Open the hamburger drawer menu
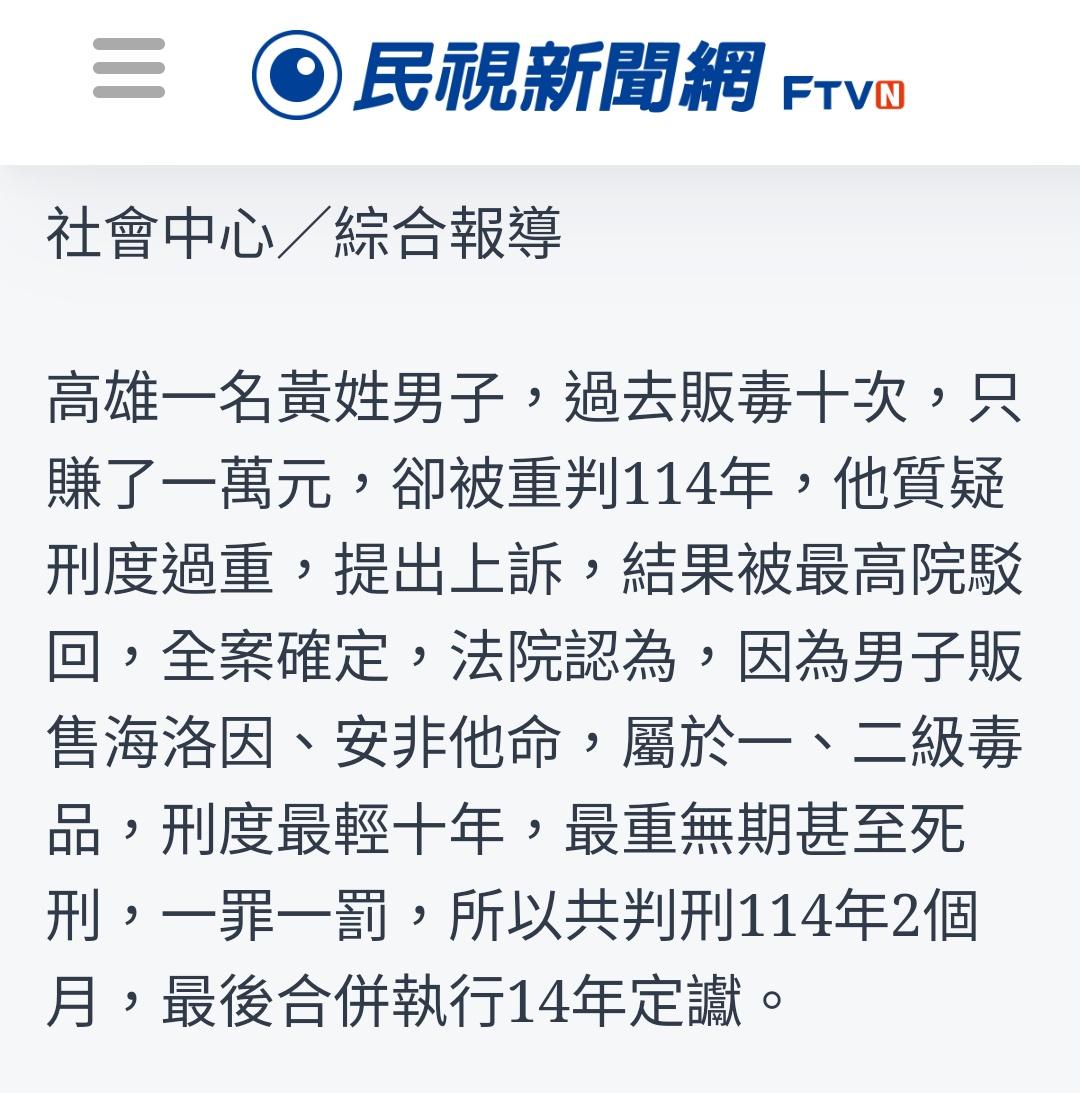This screenshot has height=1093, width=1080. [x=129, y=68]
